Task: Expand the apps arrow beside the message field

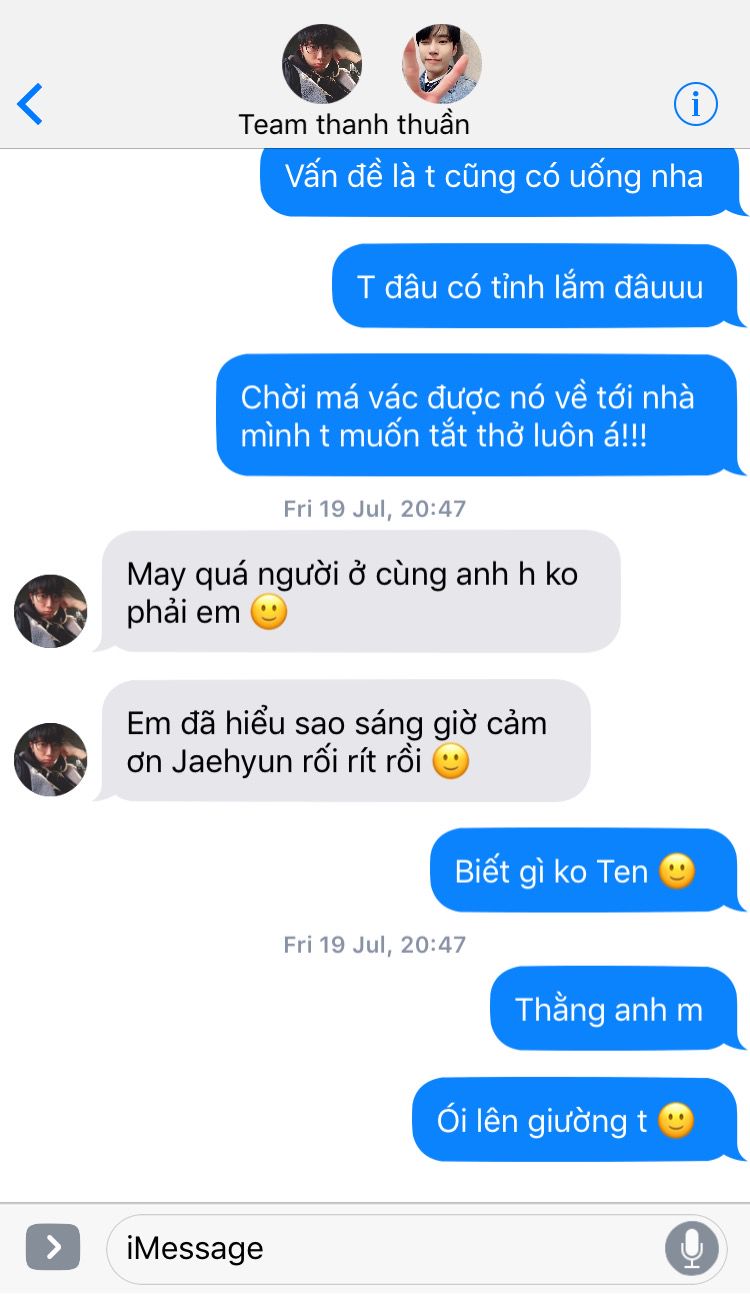Action: 53,1247
